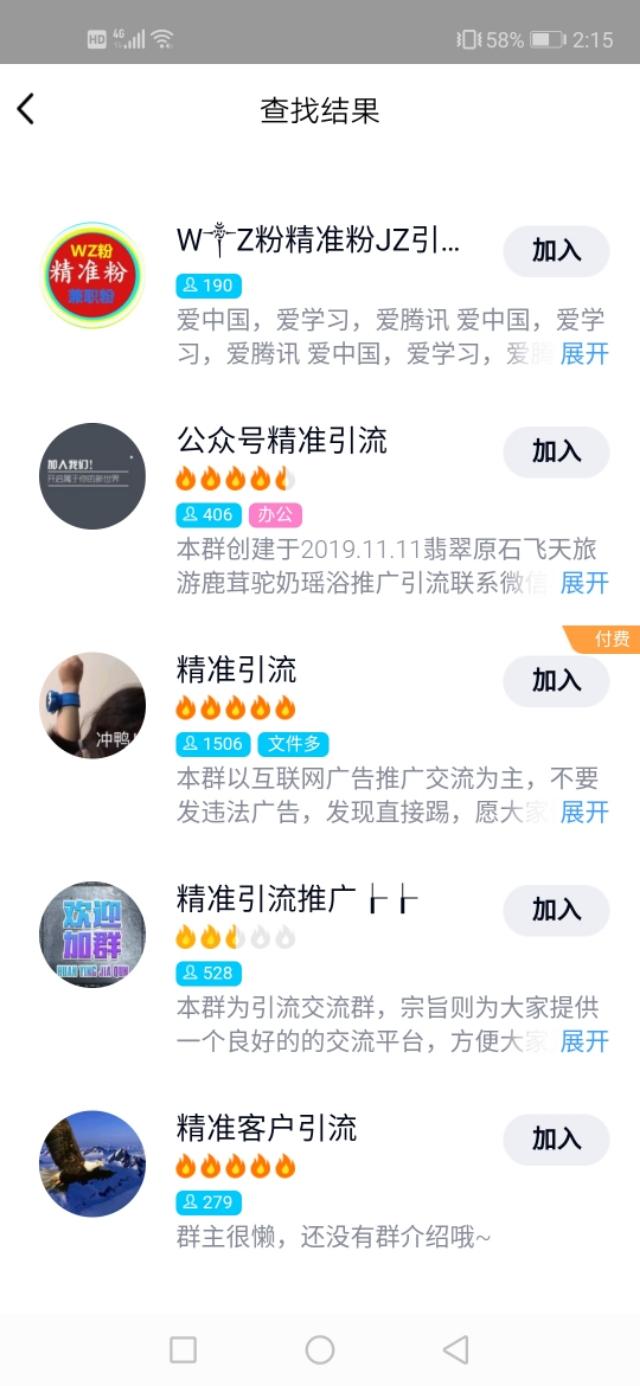Viewport: 640px width, 1386px height.
Task: Expand the description starting 本群以互联网广告推广
Action: click(x=584, y=812)
